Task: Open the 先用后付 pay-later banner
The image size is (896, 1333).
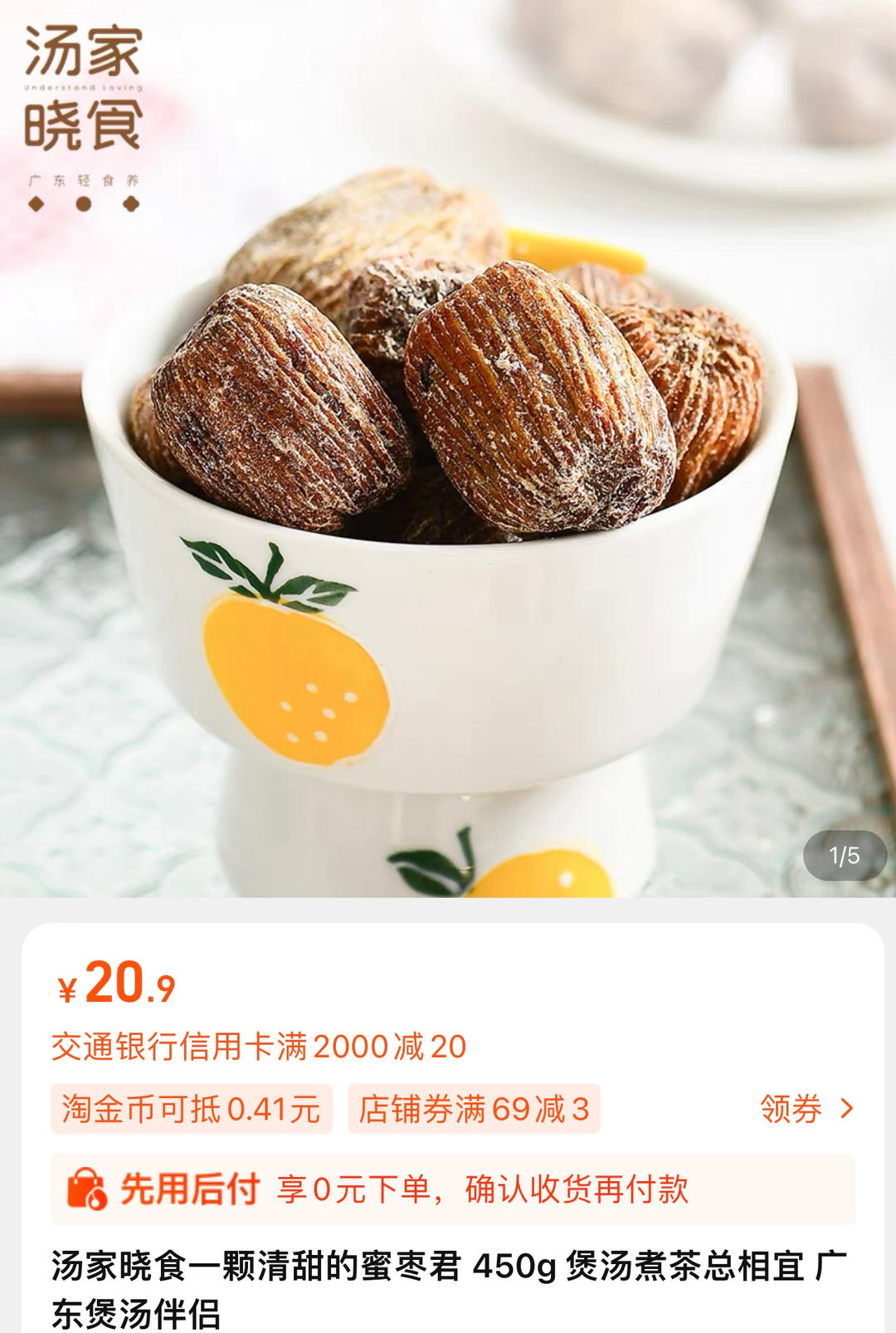Action: point(452,1189)
